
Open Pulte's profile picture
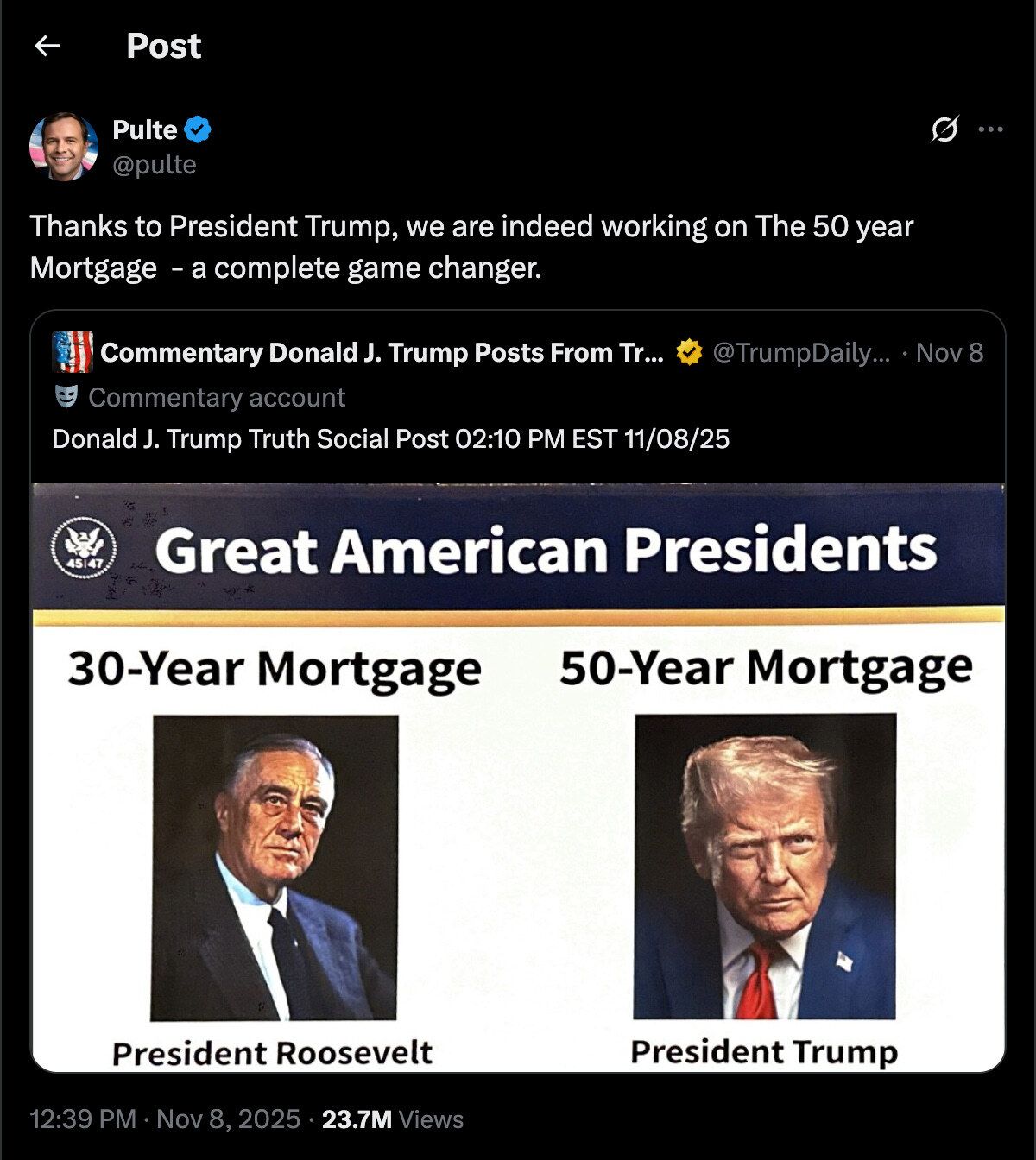[x=63, y=147]
